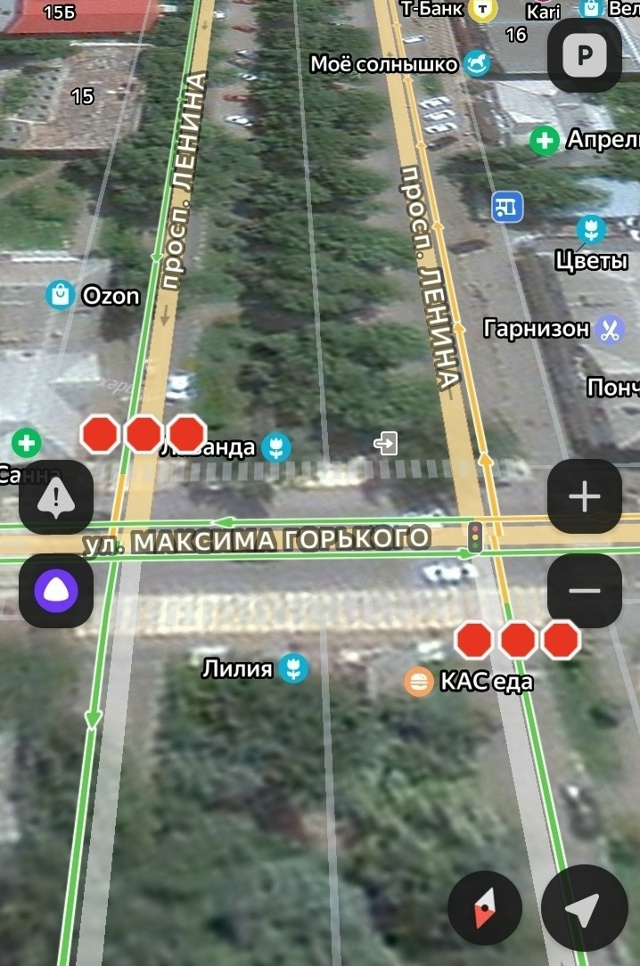This screenshot has height=966, width=640.
Task: Reset map orientation with compass
Action: 485,909
